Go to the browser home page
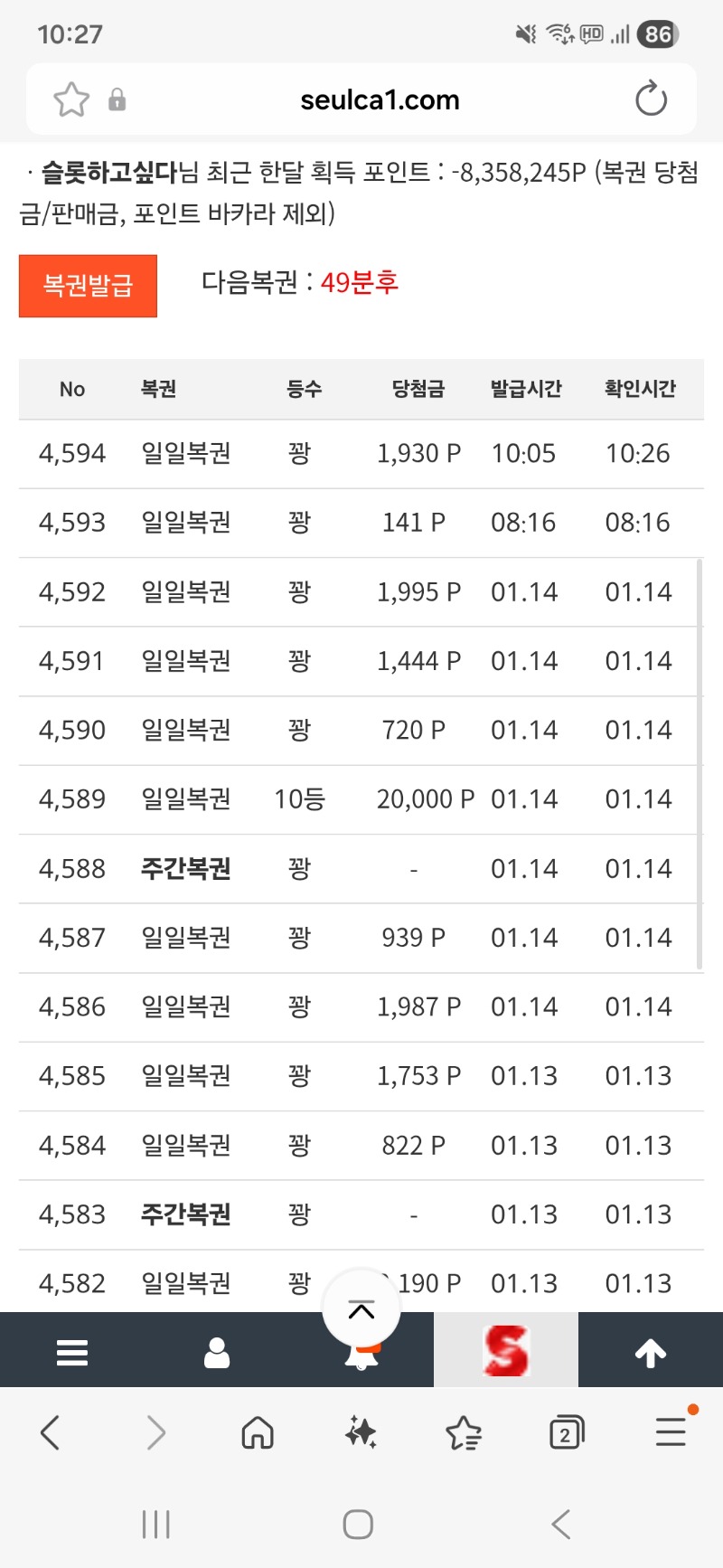The width and height of the screenshot is (723, 1568). click(x=258, y=1432)
